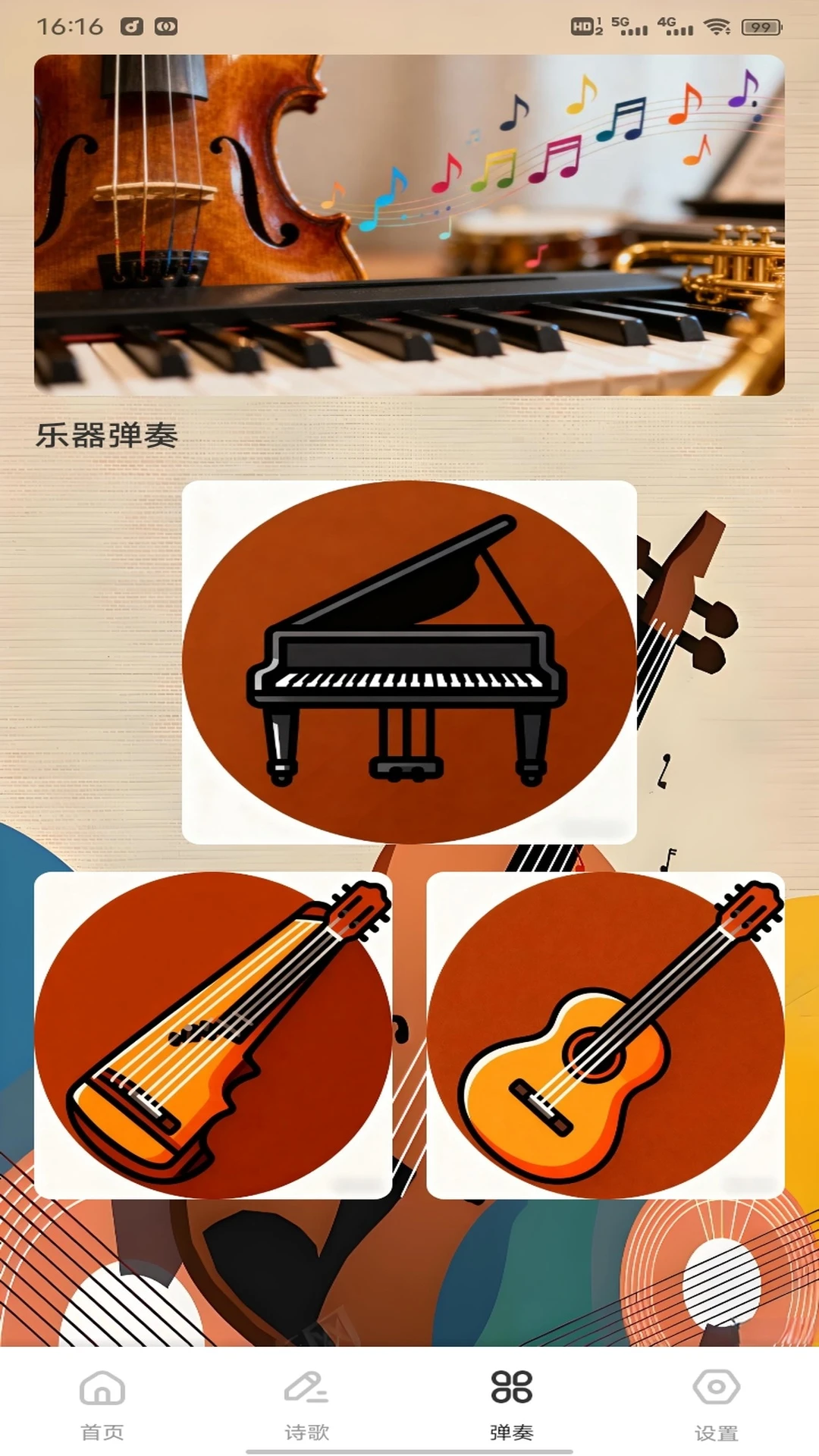Open the violin and piano banner
819x1456 pixels.
tap(409, 224)
